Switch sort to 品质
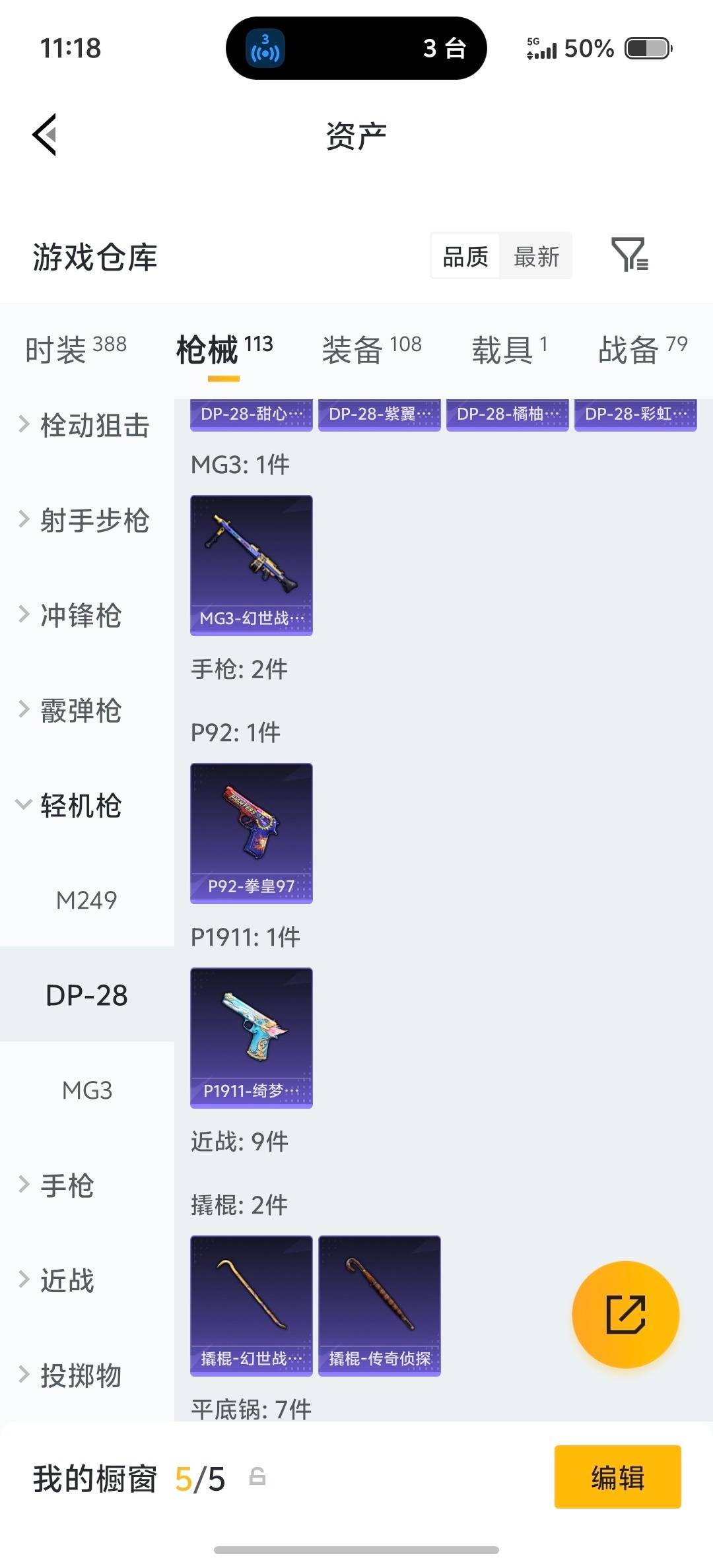 pos(464,256)
